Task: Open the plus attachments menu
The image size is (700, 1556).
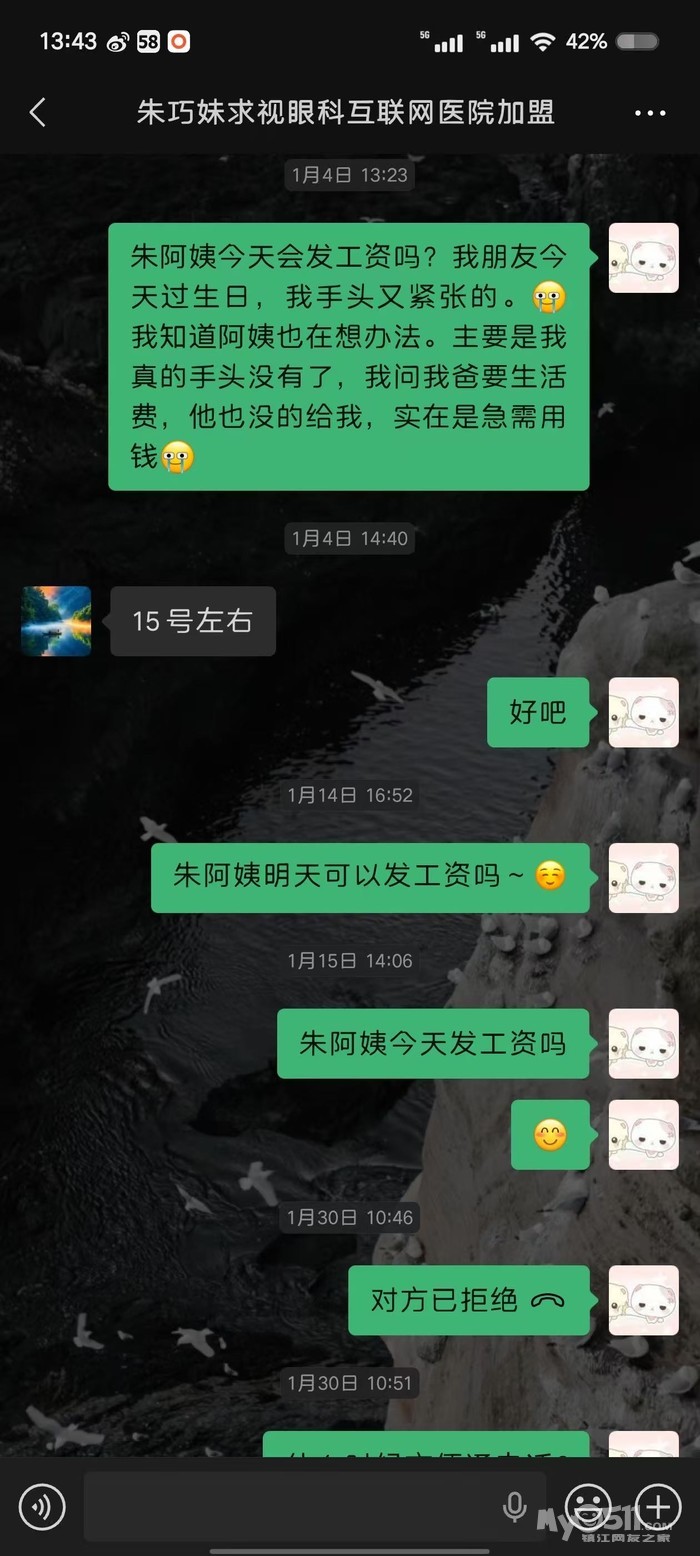Action: [x=658, y=1506]
